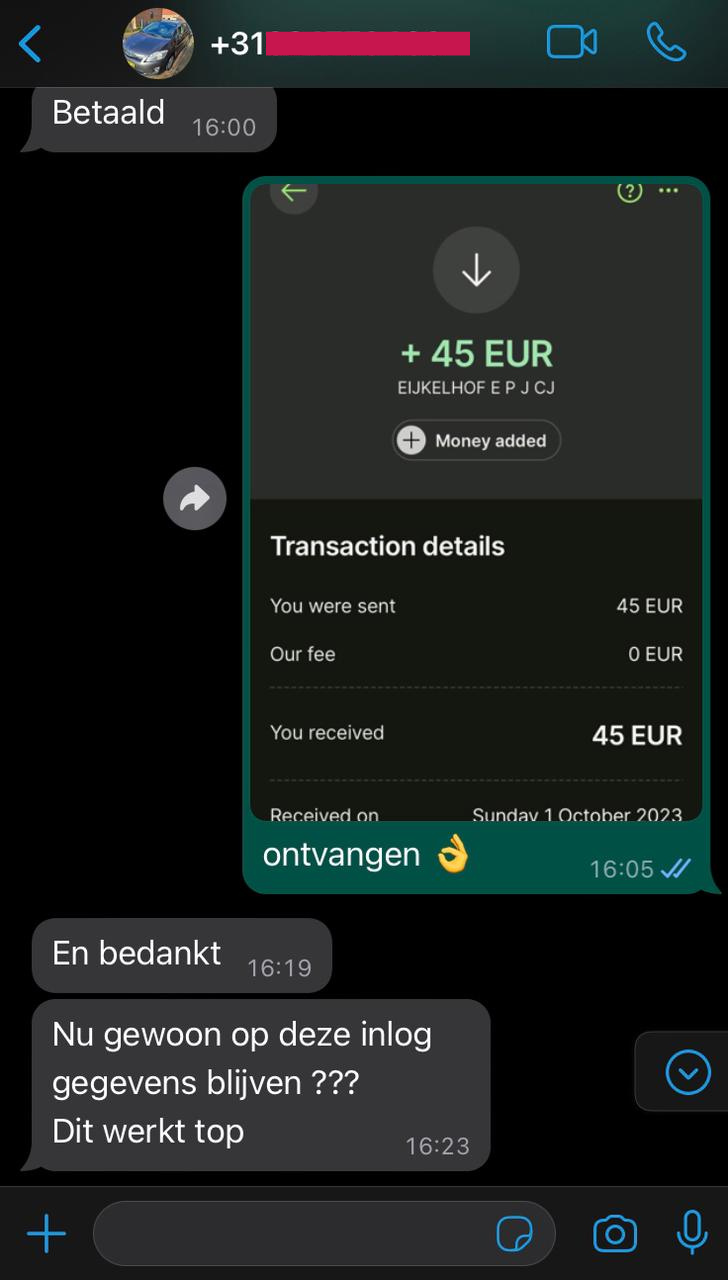Tap the back arrow inside the transaction screenshot
This screenshot has height=1280, width=728.
tap(294, 191)
